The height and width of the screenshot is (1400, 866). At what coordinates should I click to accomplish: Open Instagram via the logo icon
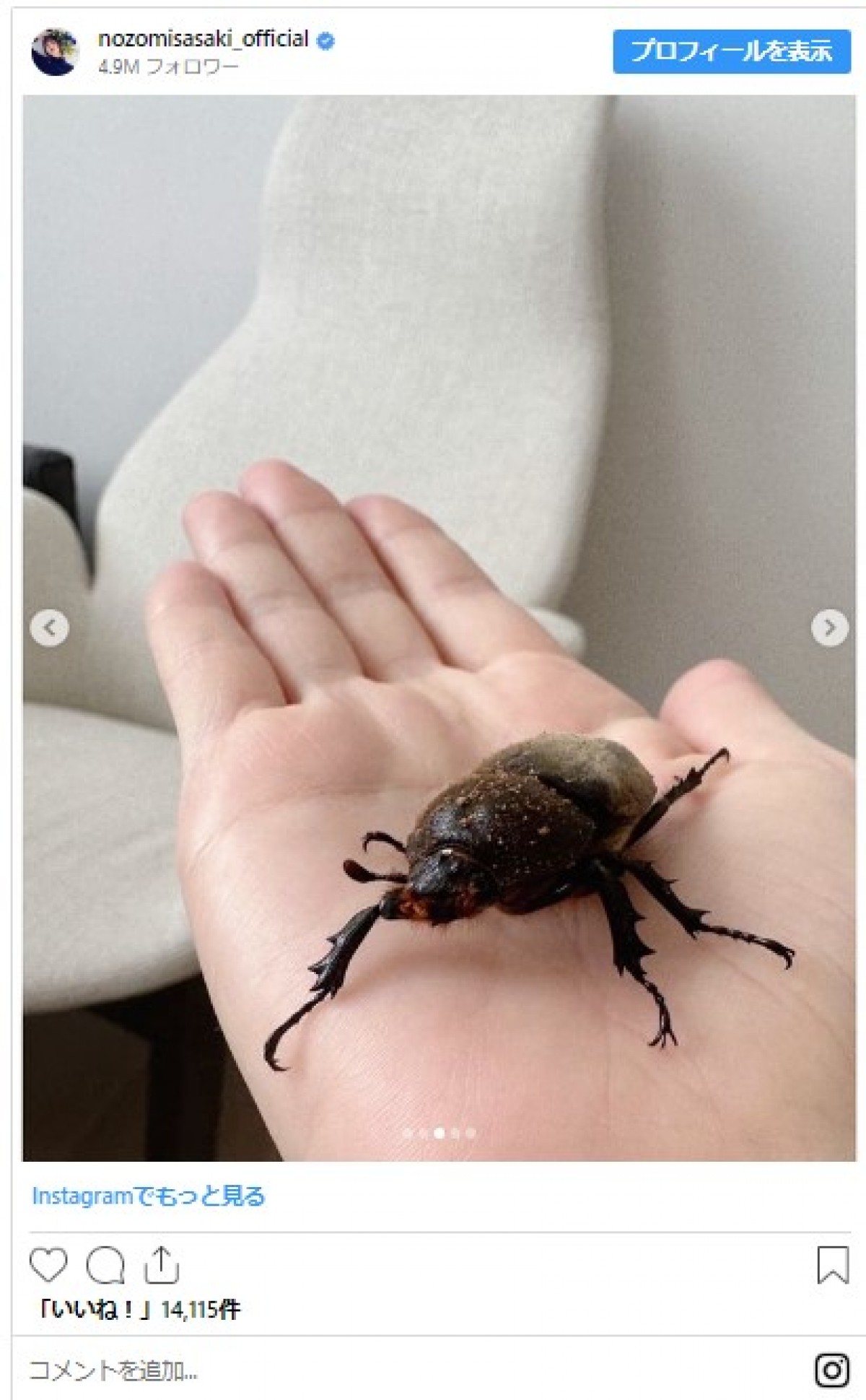click(x=831, y=1370)
